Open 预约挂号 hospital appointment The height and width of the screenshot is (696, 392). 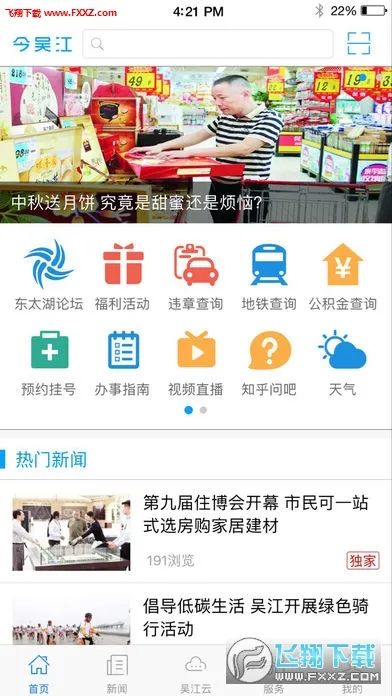49,363
